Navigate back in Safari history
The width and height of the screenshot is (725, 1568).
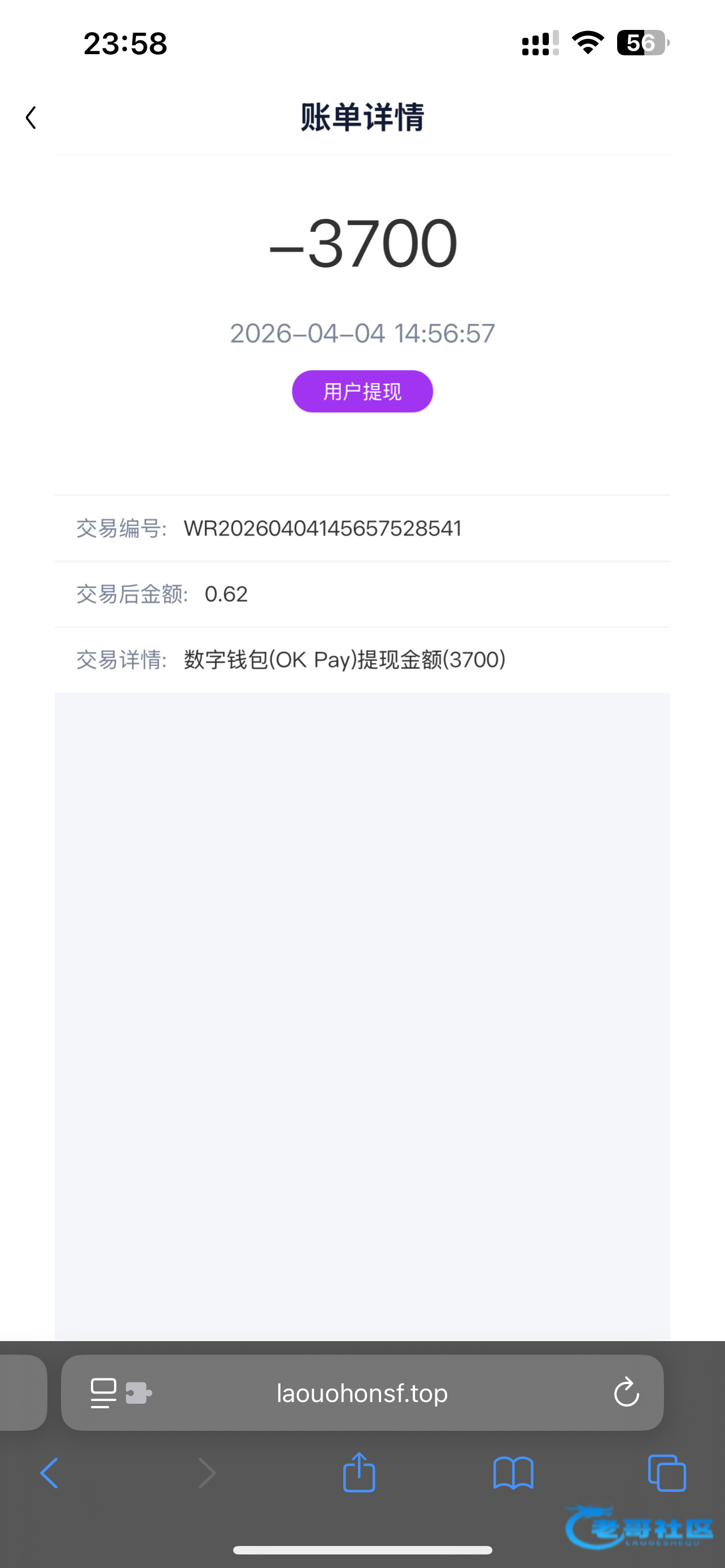click(x=49, y=1474)
